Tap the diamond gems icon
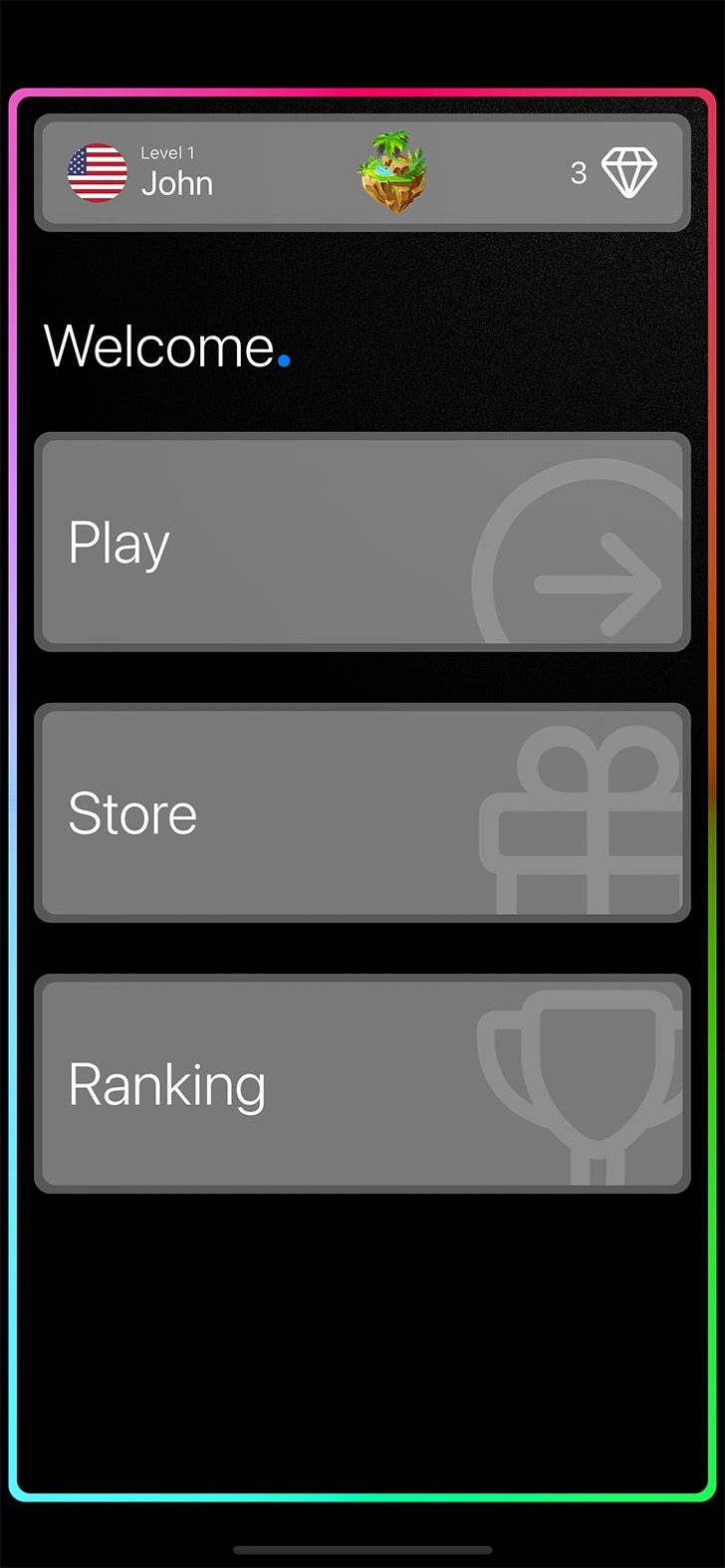725x1568 pixels. tap(628, 173)
